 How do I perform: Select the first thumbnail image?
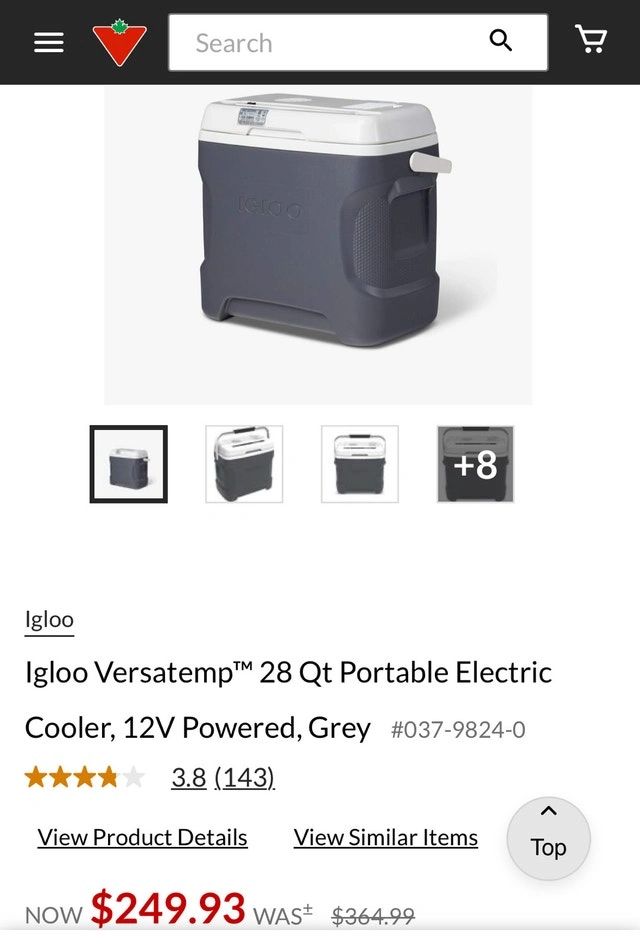tap(129, 464)
